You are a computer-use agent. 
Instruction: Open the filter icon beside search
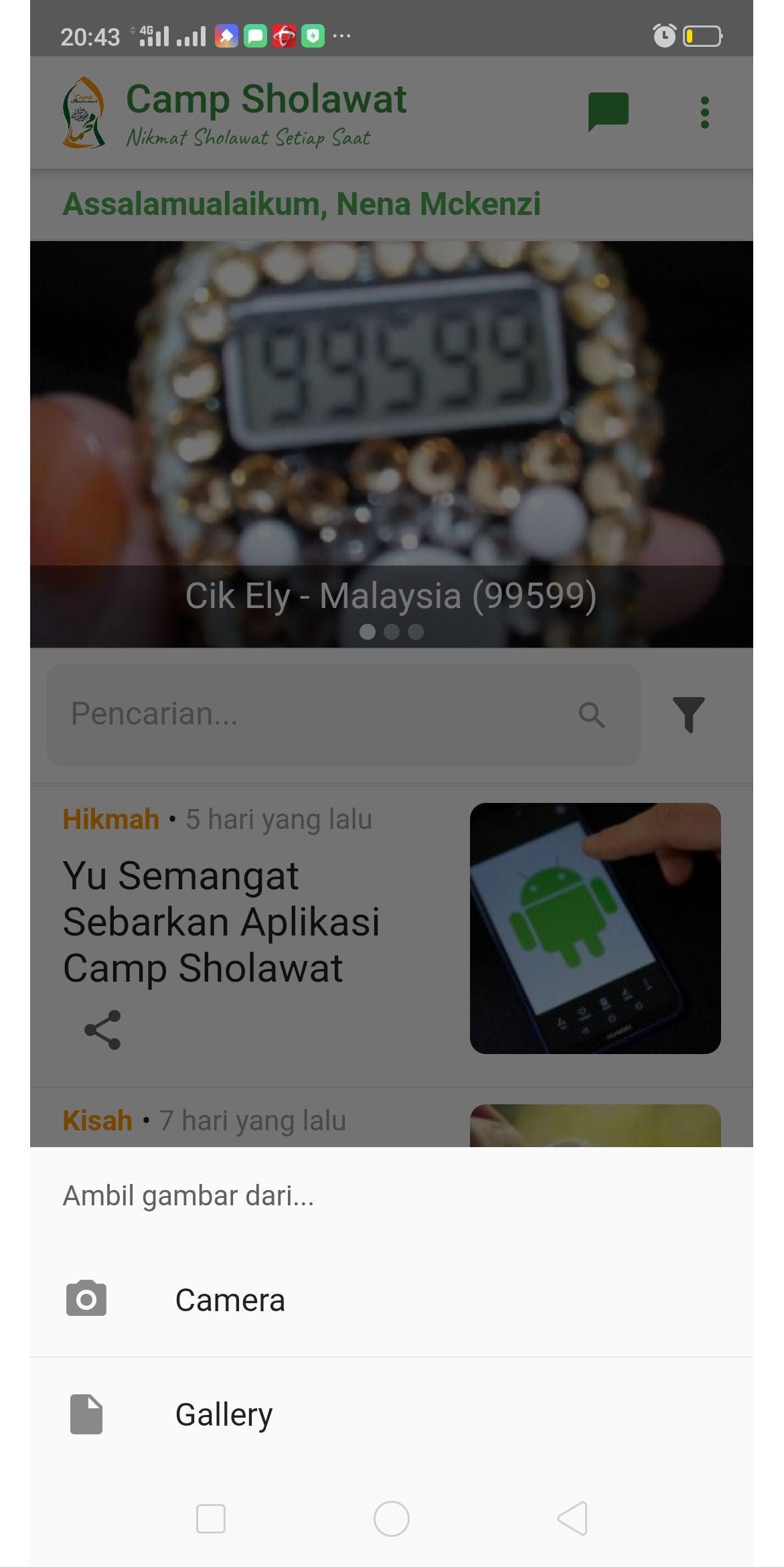click(689, 716)
